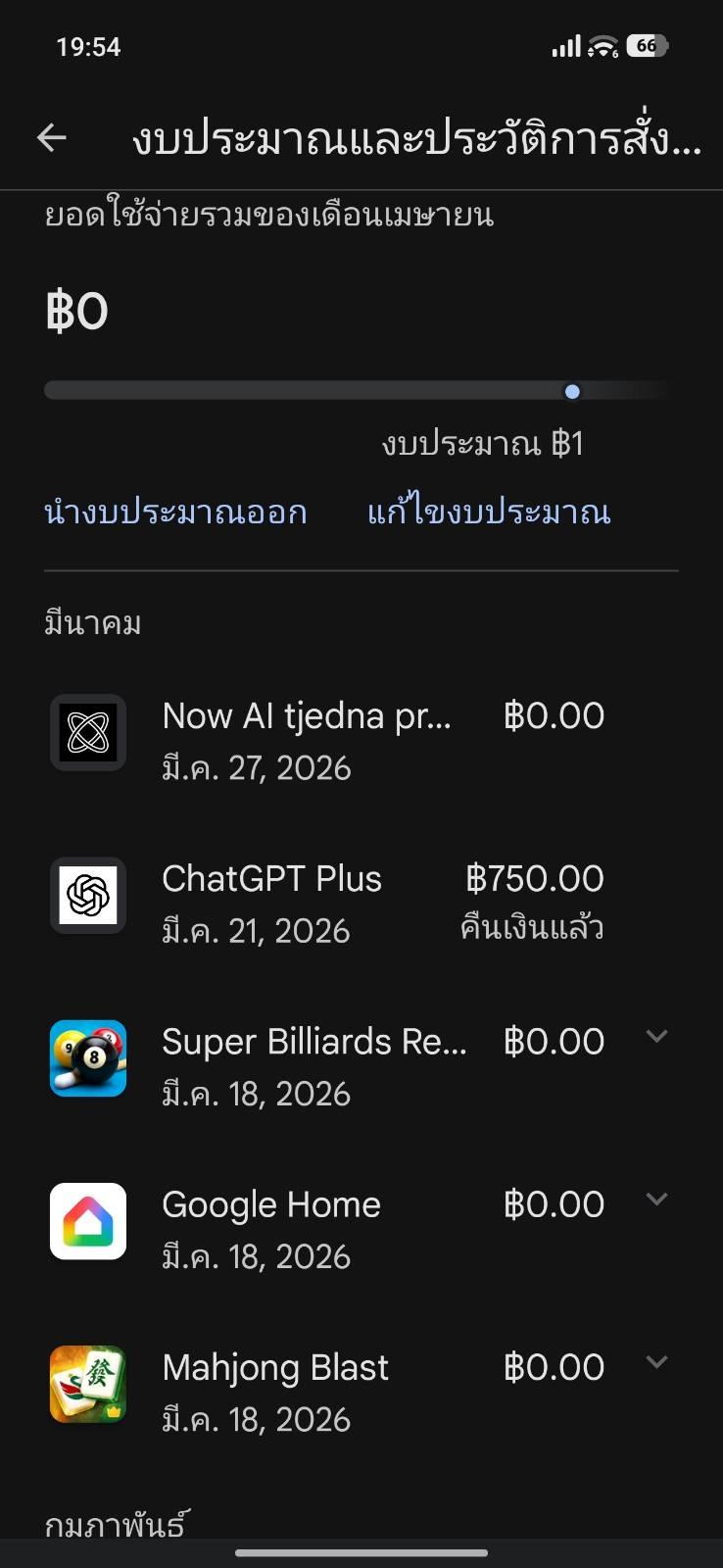The width and height of the screenshot is (723, 1568).
Task: Expand the Mahjong Blast order details
Action: coord(656,1362)
